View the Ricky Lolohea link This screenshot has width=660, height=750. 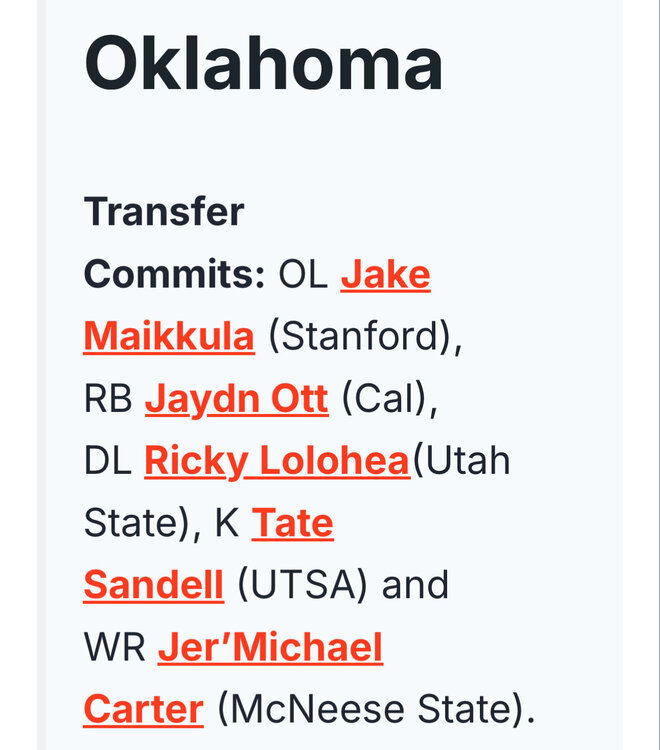coord(277,461)
